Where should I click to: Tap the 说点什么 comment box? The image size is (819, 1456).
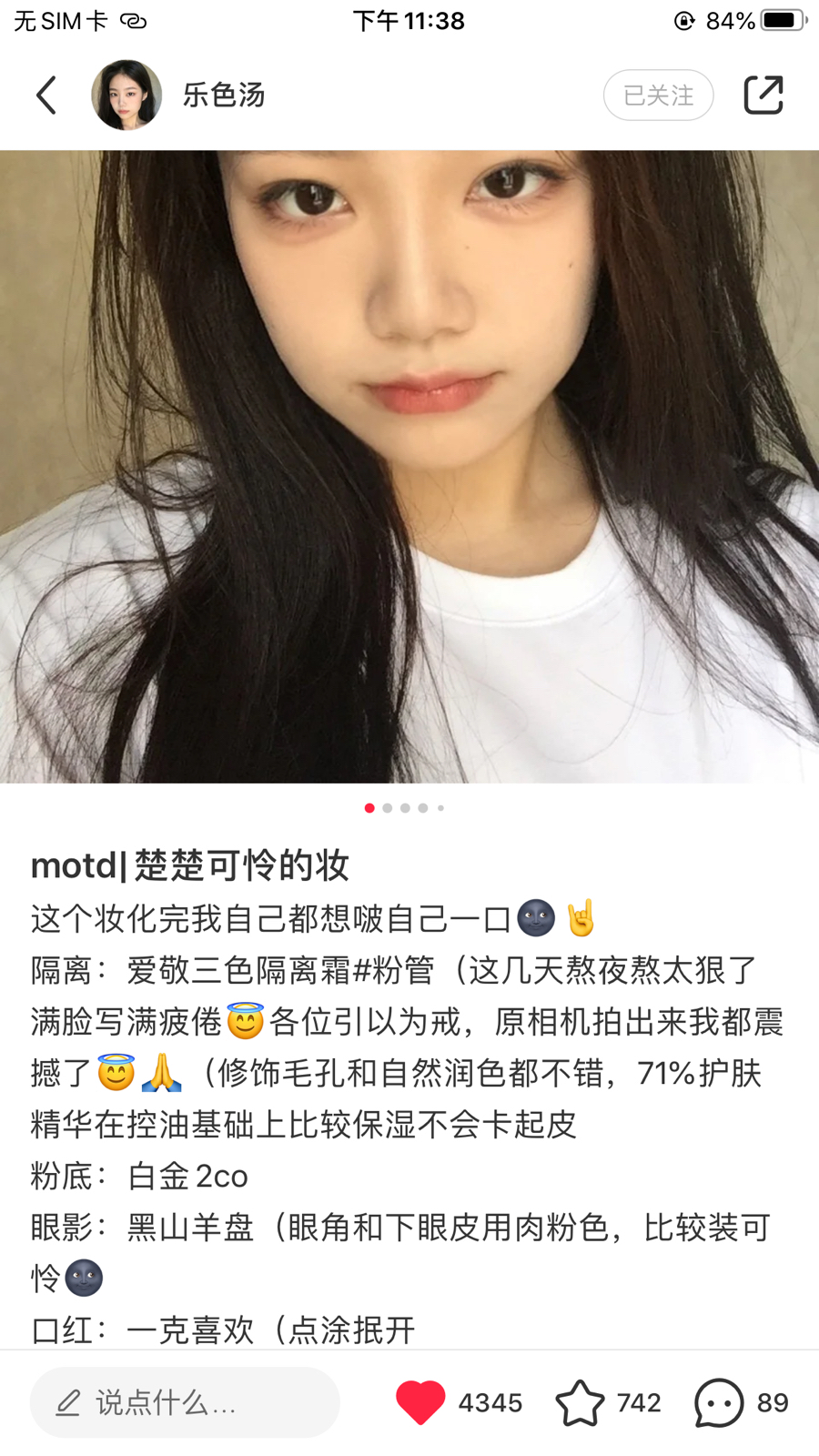[x=185, y=1402]
